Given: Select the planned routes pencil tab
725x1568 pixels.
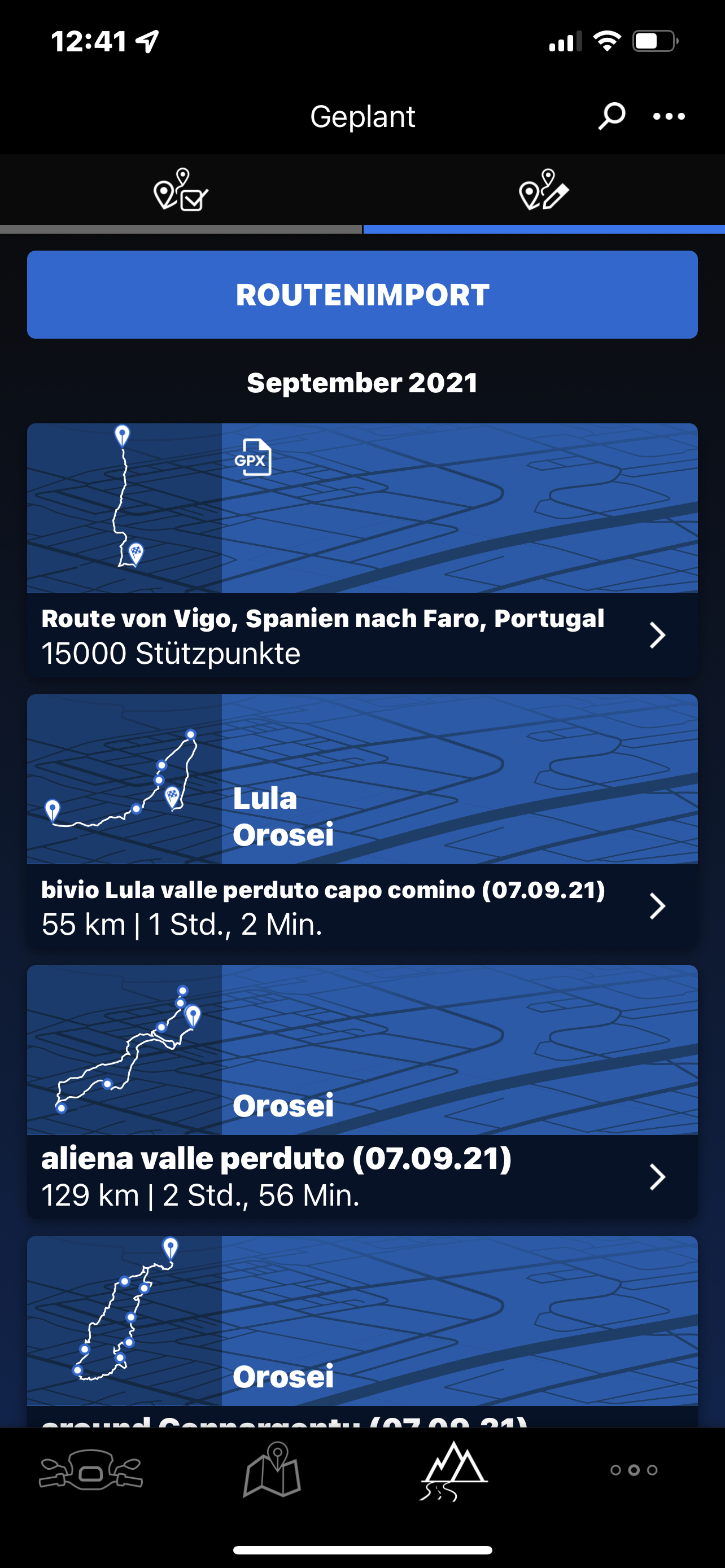Looking at the screenshot, I should coord(544,191).
